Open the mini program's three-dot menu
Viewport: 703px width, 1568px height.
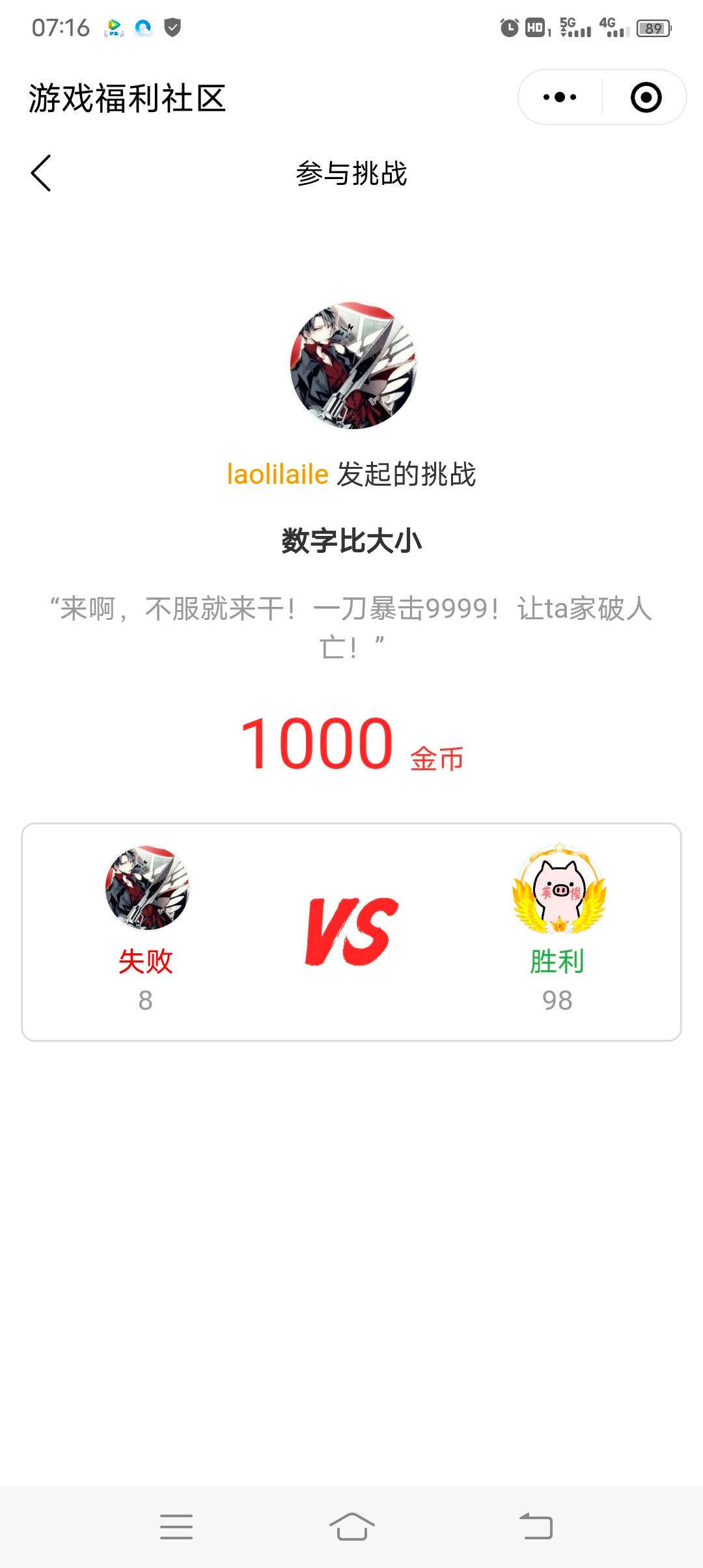click(560, 98)
